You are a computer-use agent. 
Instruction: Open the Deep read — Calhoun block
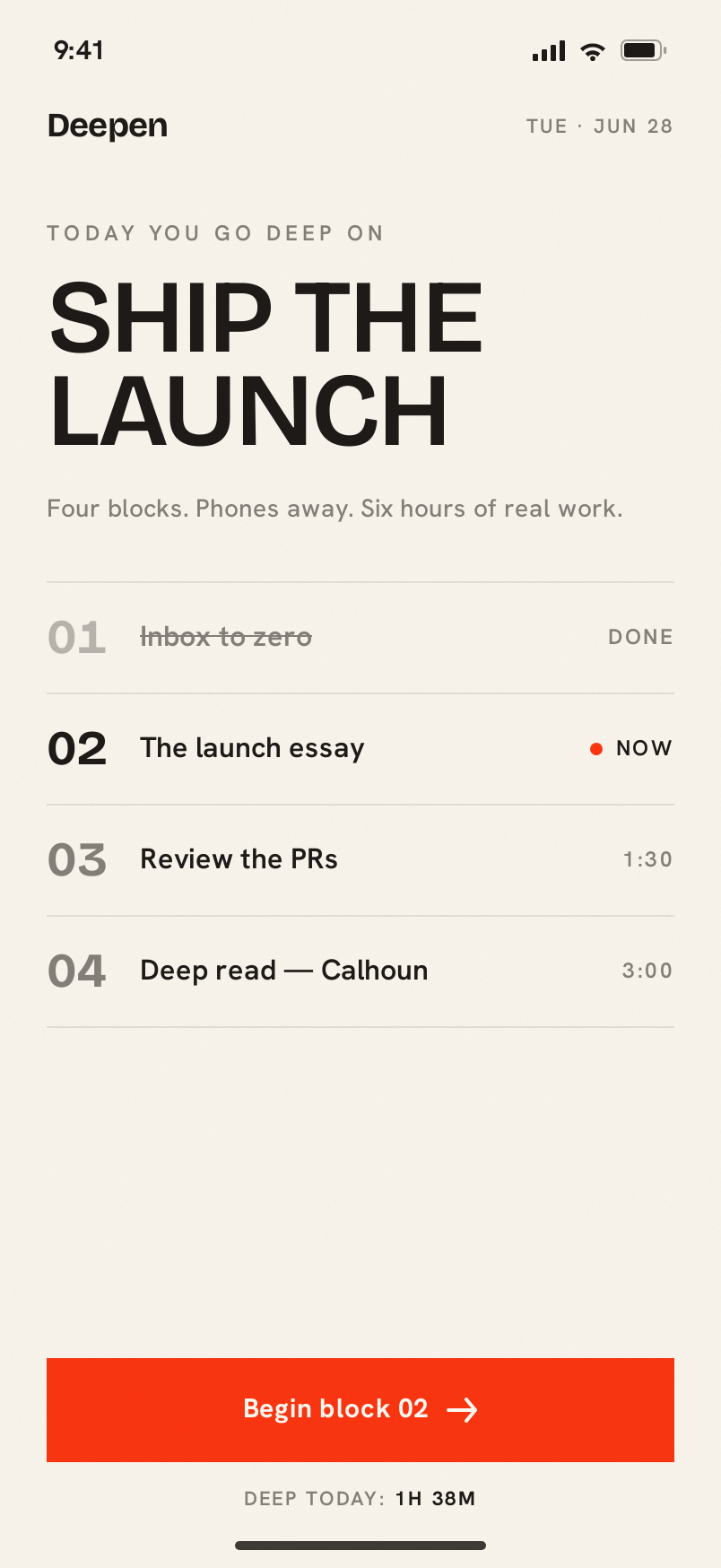click(360, 971)
